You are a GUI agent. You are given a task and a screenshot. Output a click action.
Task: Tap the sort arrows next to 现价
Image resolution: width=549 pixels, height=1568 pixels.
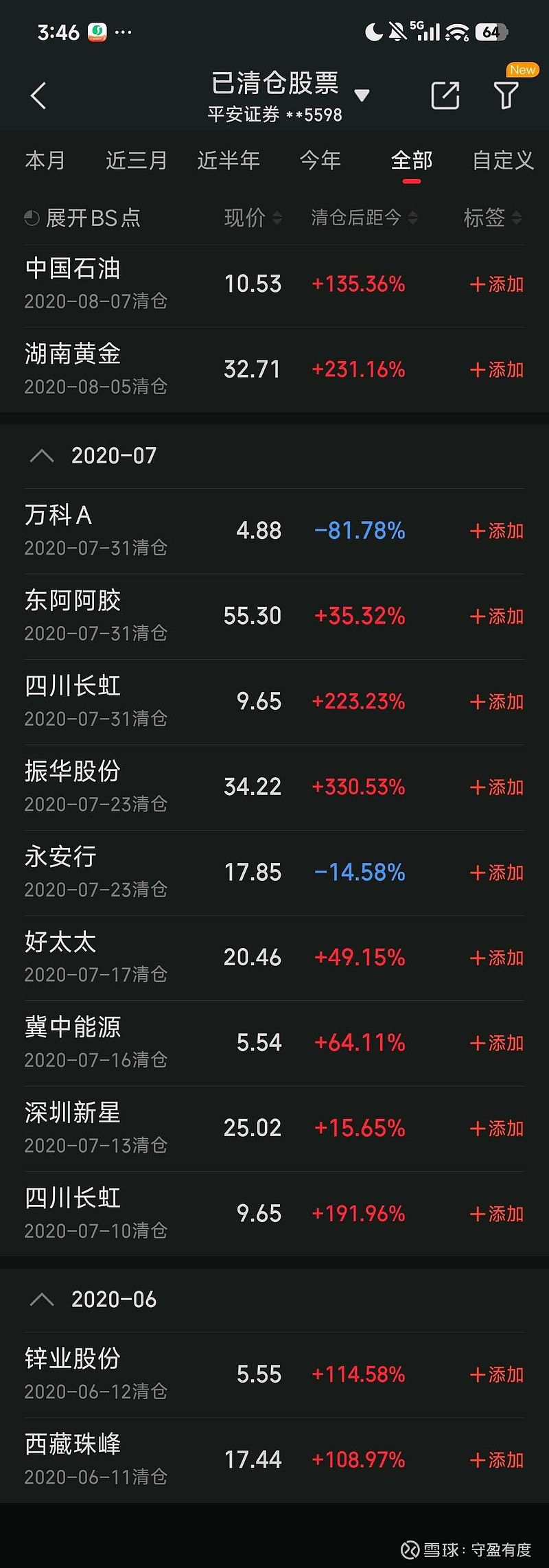tap(277, 218)
